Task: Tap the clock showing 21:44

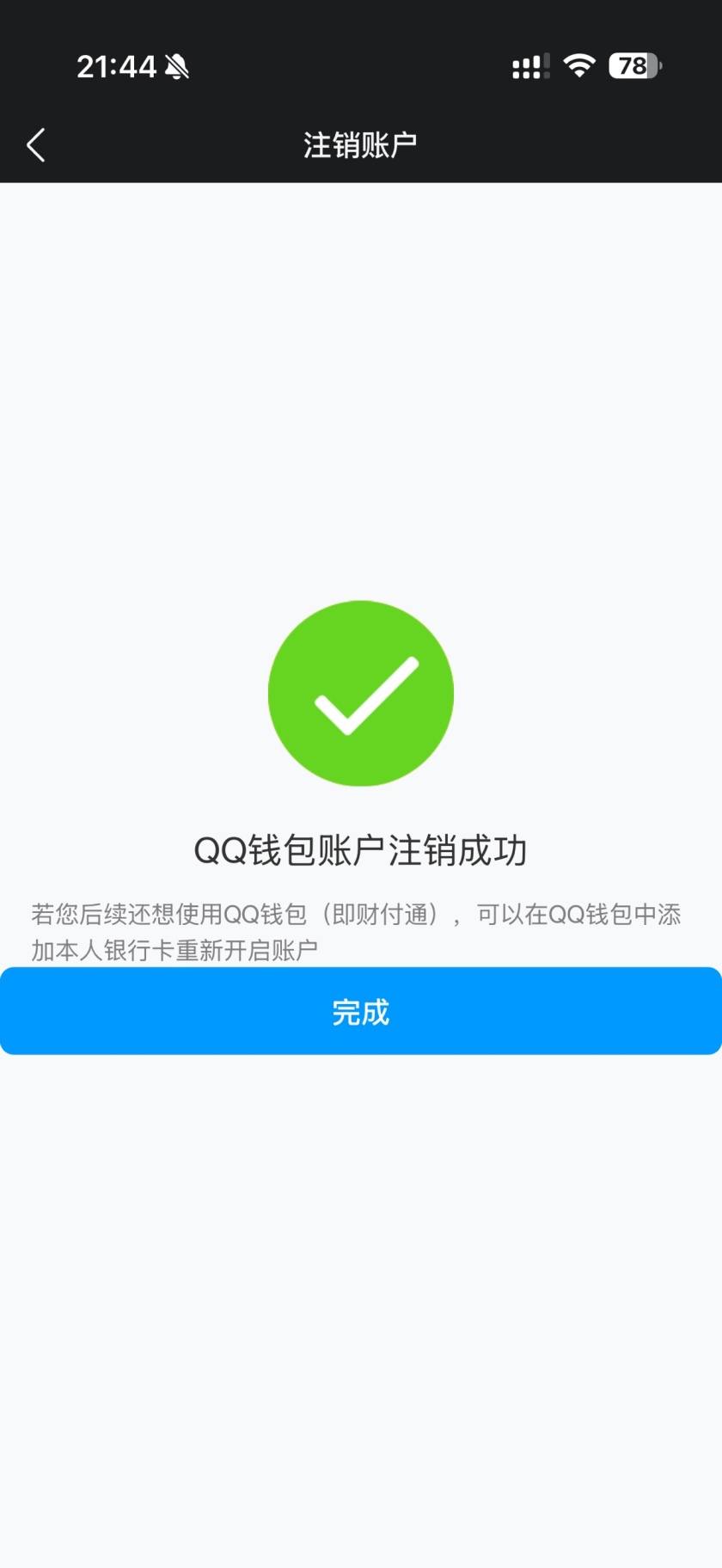Action: pyautogui.click(x=114, y=65)
